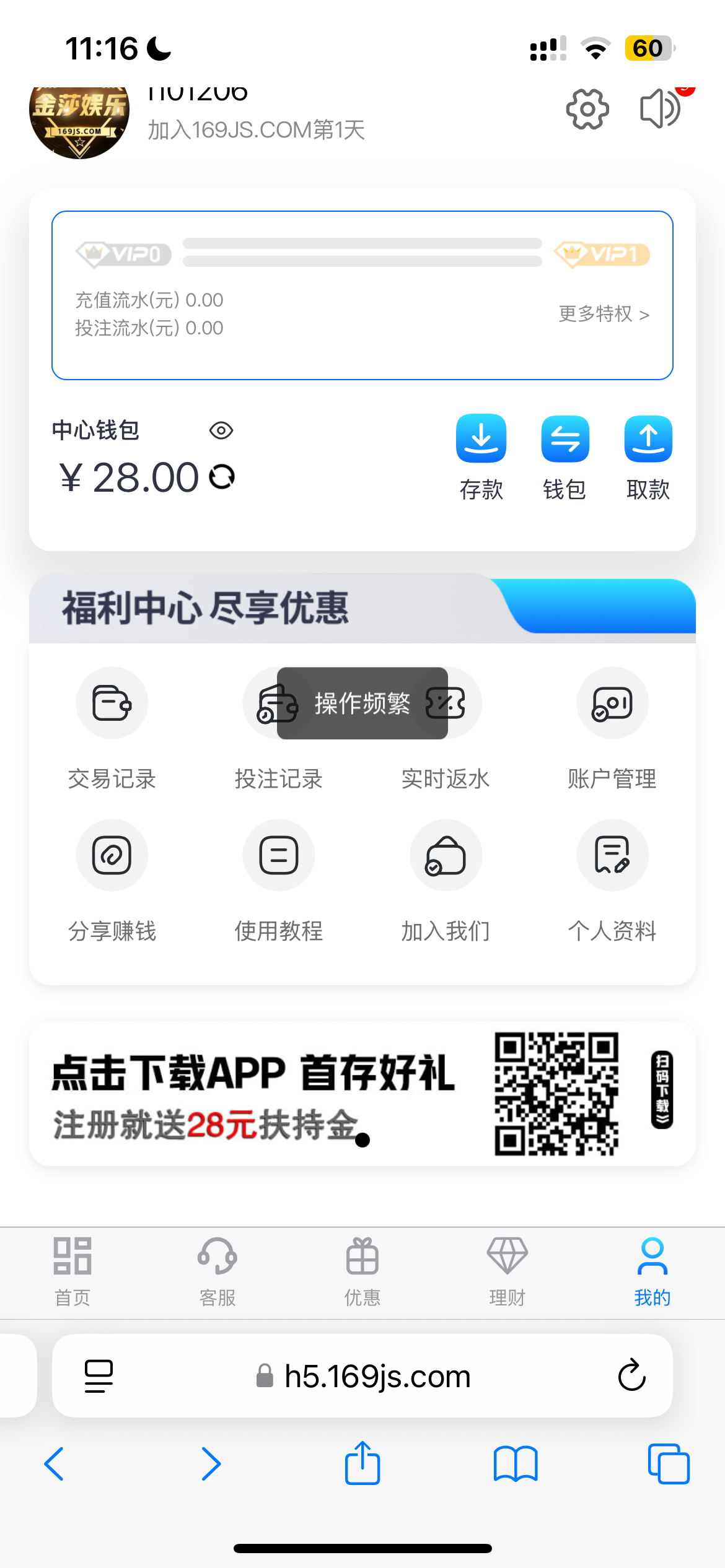Tap the 存款 deposit button
Viewport: 725px width, 1568px height.
click(481, 439)
